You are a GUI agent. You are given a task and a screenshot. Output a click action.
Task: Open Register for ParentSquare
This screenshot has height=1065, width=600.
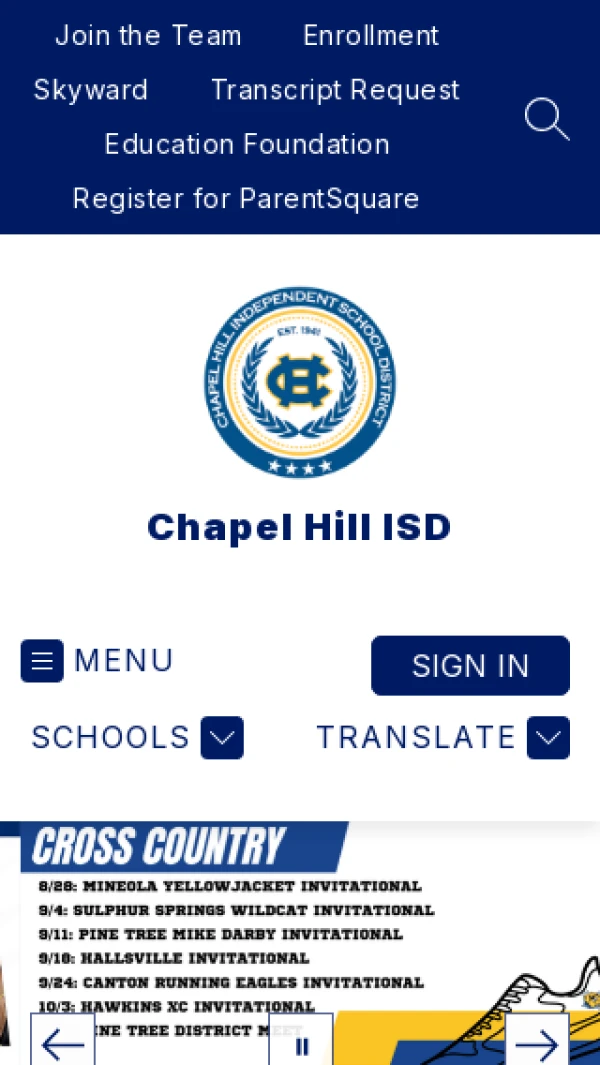(x=246, y=198)
